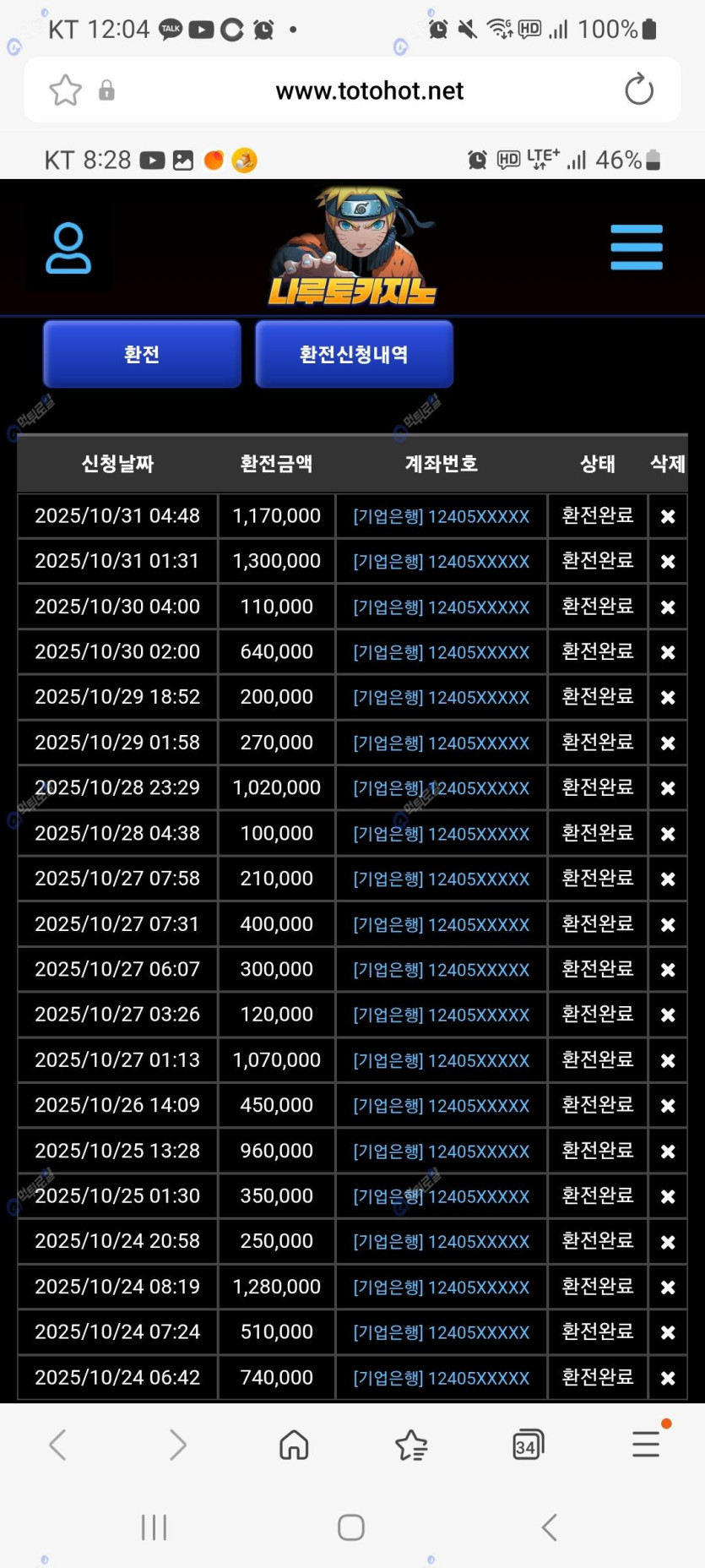Open the www.totohot.net address bar

pos(369,90)
